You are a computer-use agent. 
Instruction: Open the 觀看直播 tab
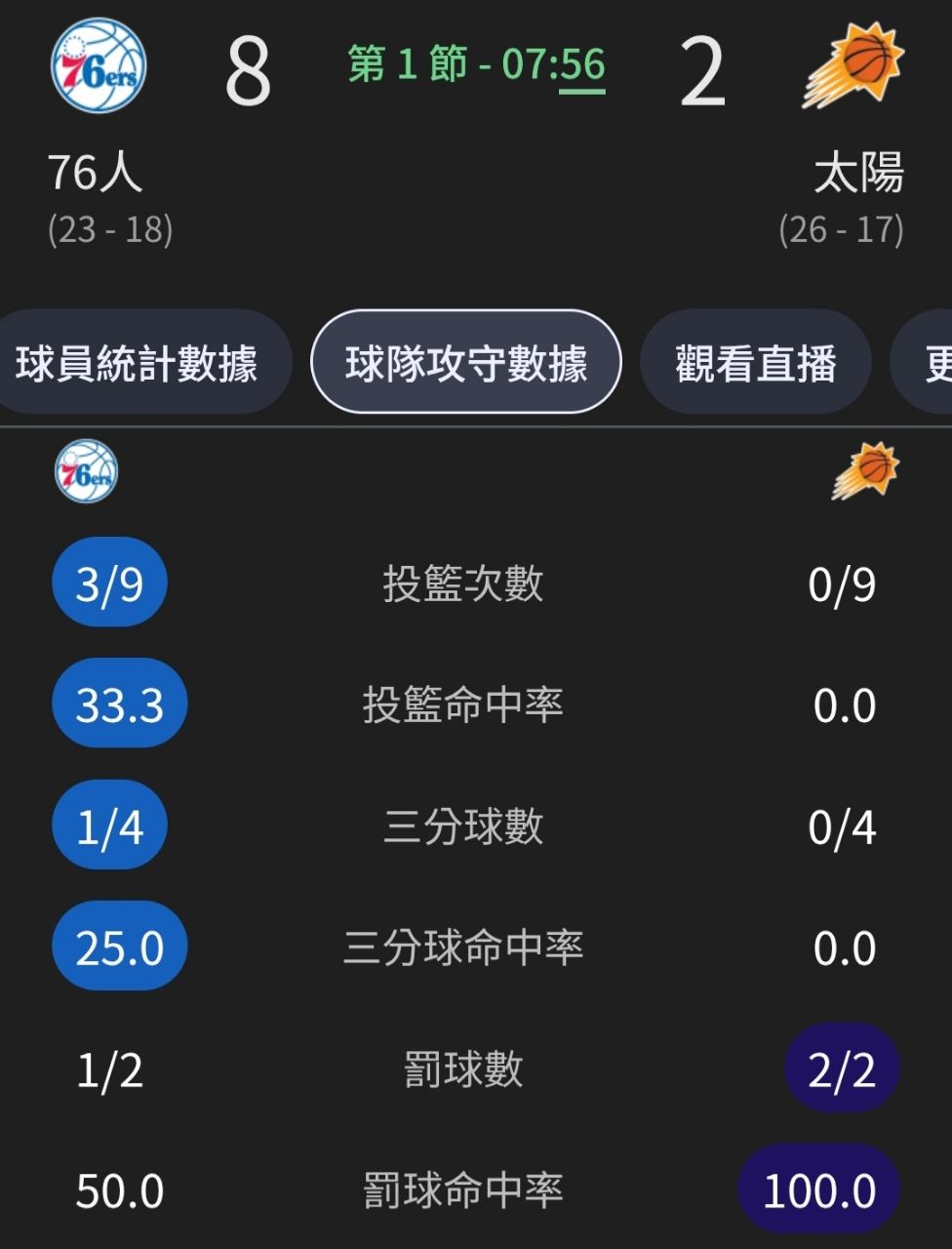click(755, 363)
